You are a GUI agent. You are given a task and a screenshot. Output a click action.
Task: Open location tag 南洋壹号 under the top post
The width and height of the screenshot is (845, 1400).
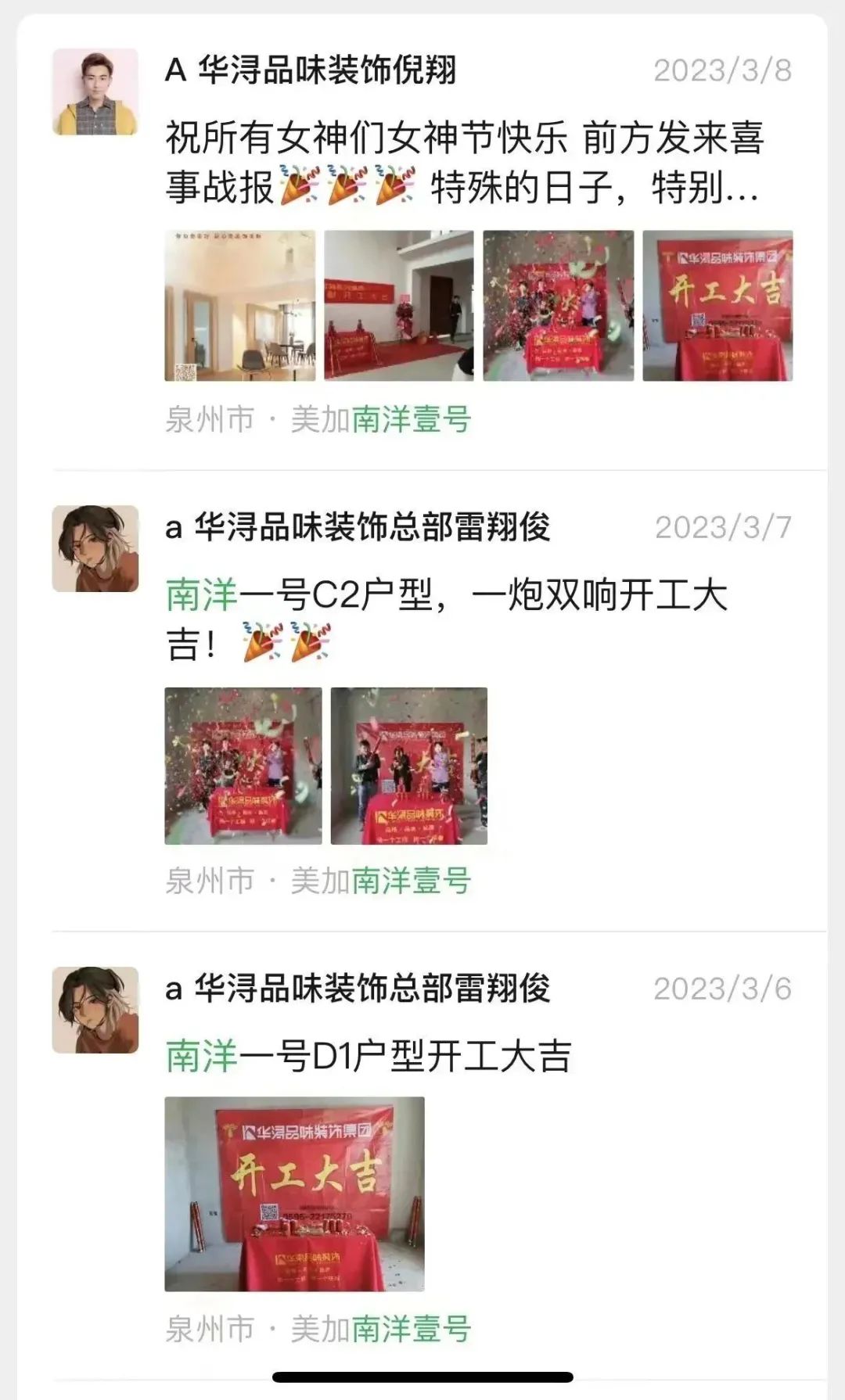click(412, 418)
